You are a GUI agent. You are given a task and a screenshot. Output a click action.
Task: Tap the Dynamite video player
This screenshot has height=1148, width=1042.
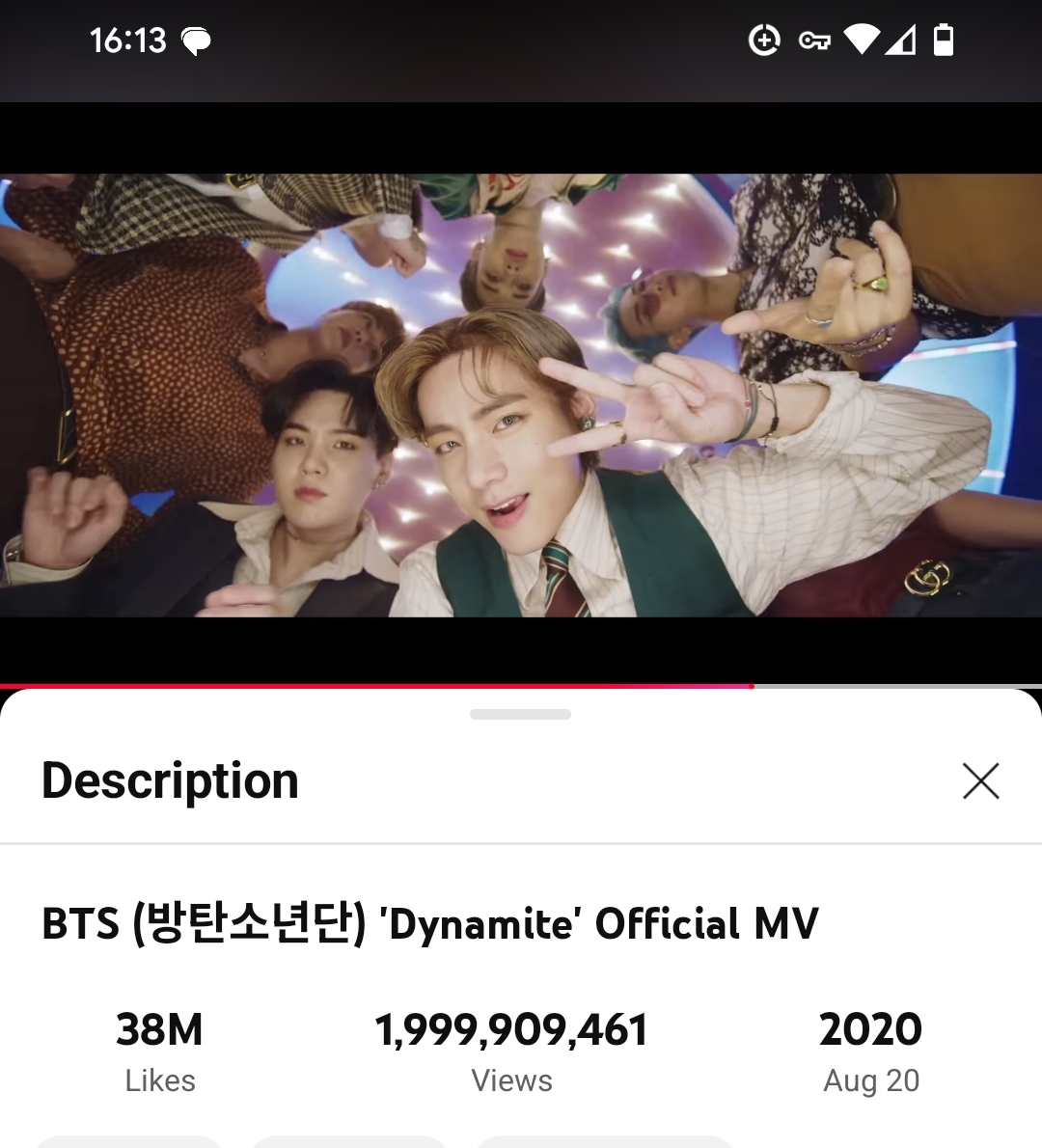(x=521, y=396)
